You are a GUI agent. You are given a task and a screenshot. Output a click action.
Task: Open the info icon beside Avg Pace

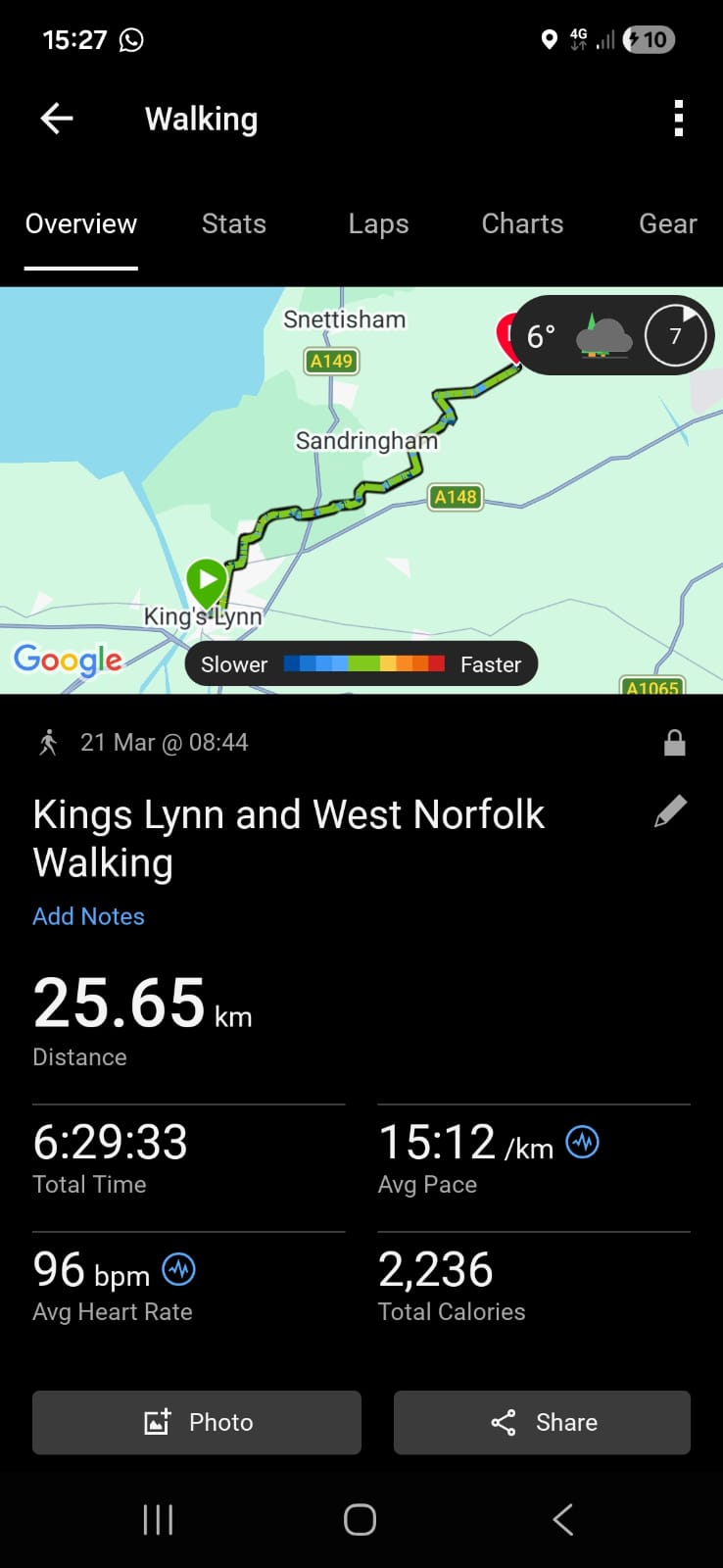coord(583,1142)
